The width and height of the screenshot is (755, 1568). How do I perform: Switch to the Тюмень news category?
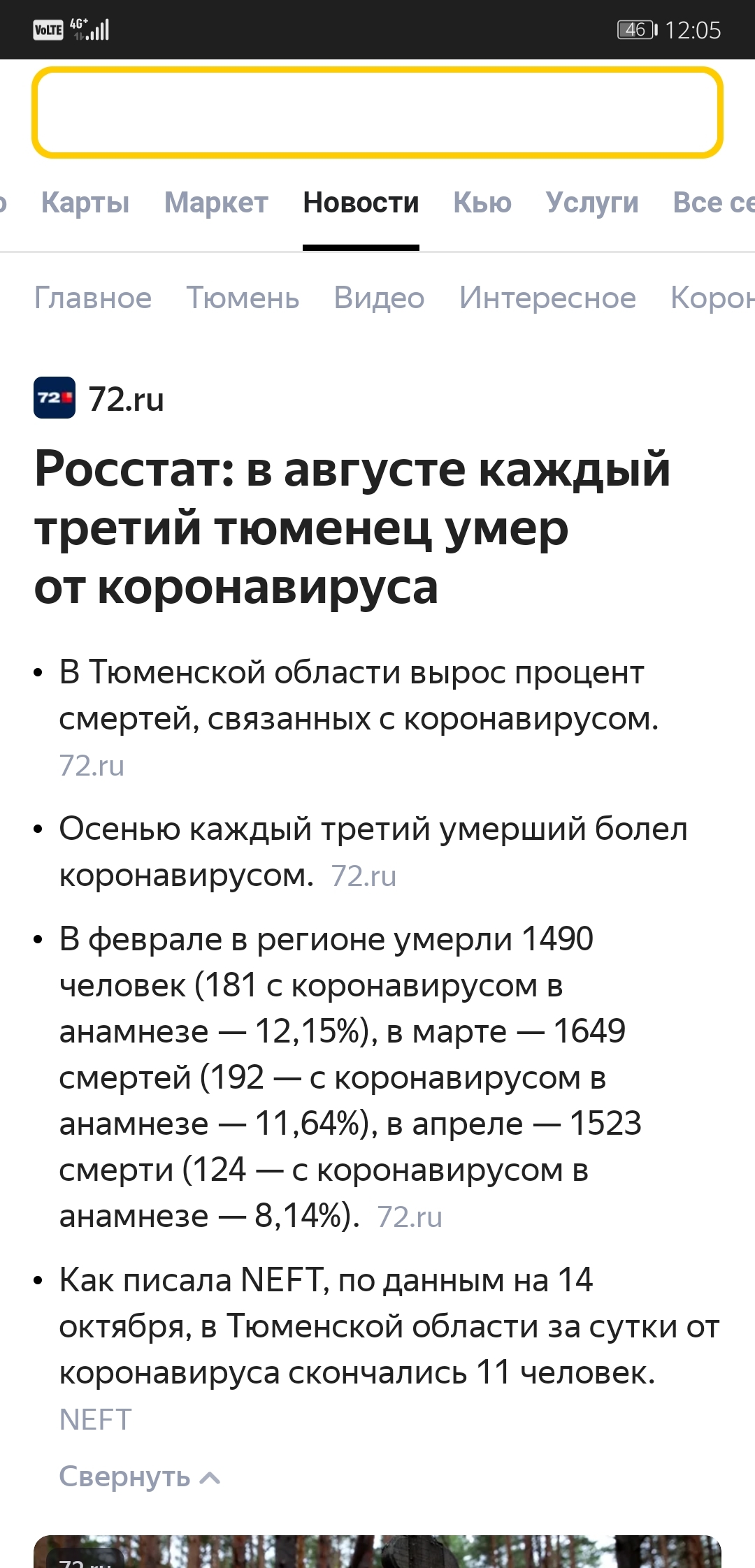(x=243, y=298)
